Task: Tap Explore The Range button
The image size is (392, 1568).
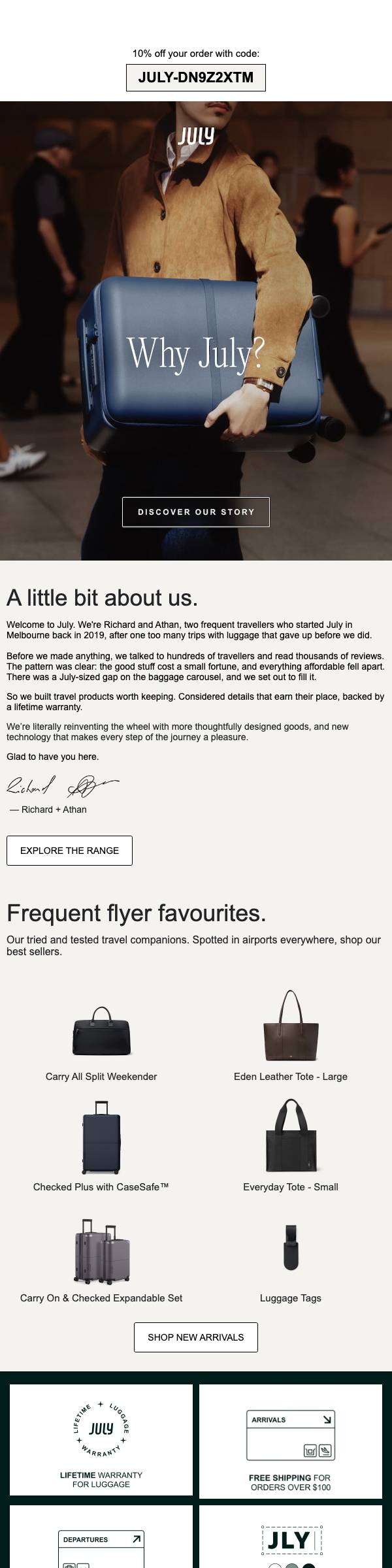Action: (69, 850)
